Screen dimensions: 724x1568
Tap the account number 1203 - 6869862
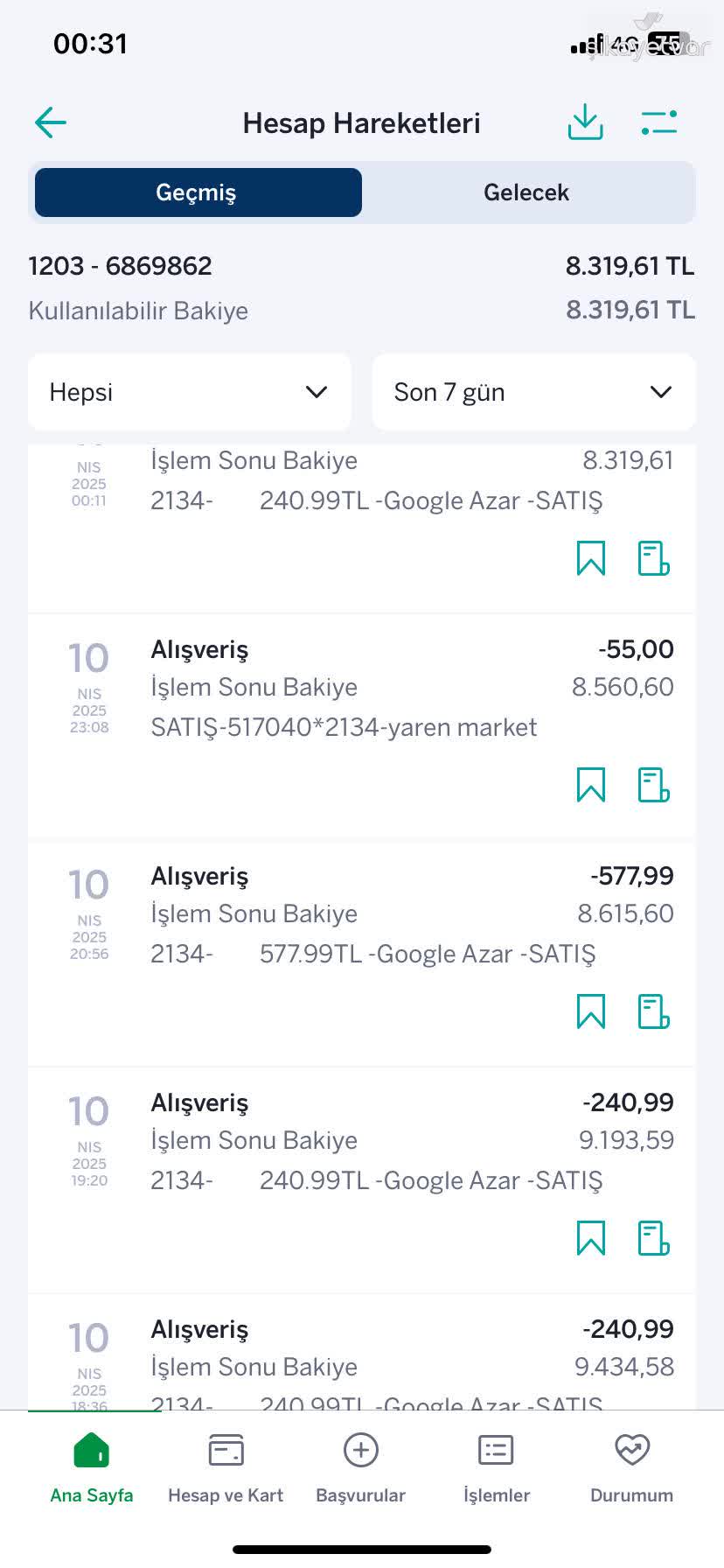[x=120, y=265]
